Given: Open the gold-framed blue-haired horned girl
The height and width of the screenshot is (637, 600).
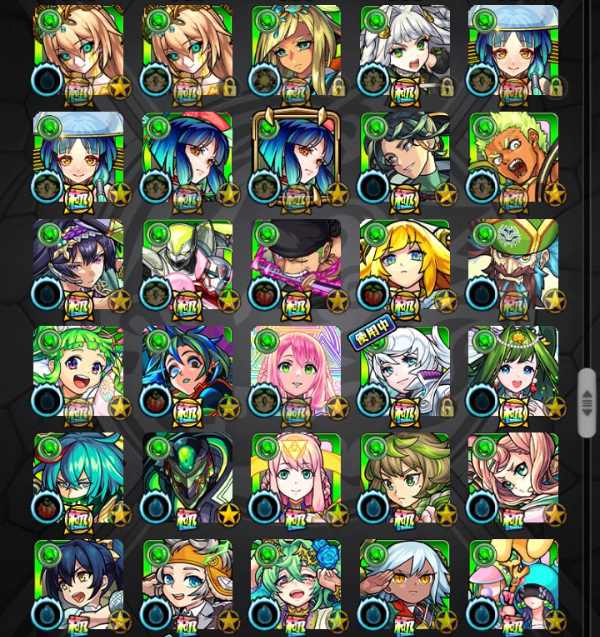Looking at the screenshot, I should [x=296, y=156].
